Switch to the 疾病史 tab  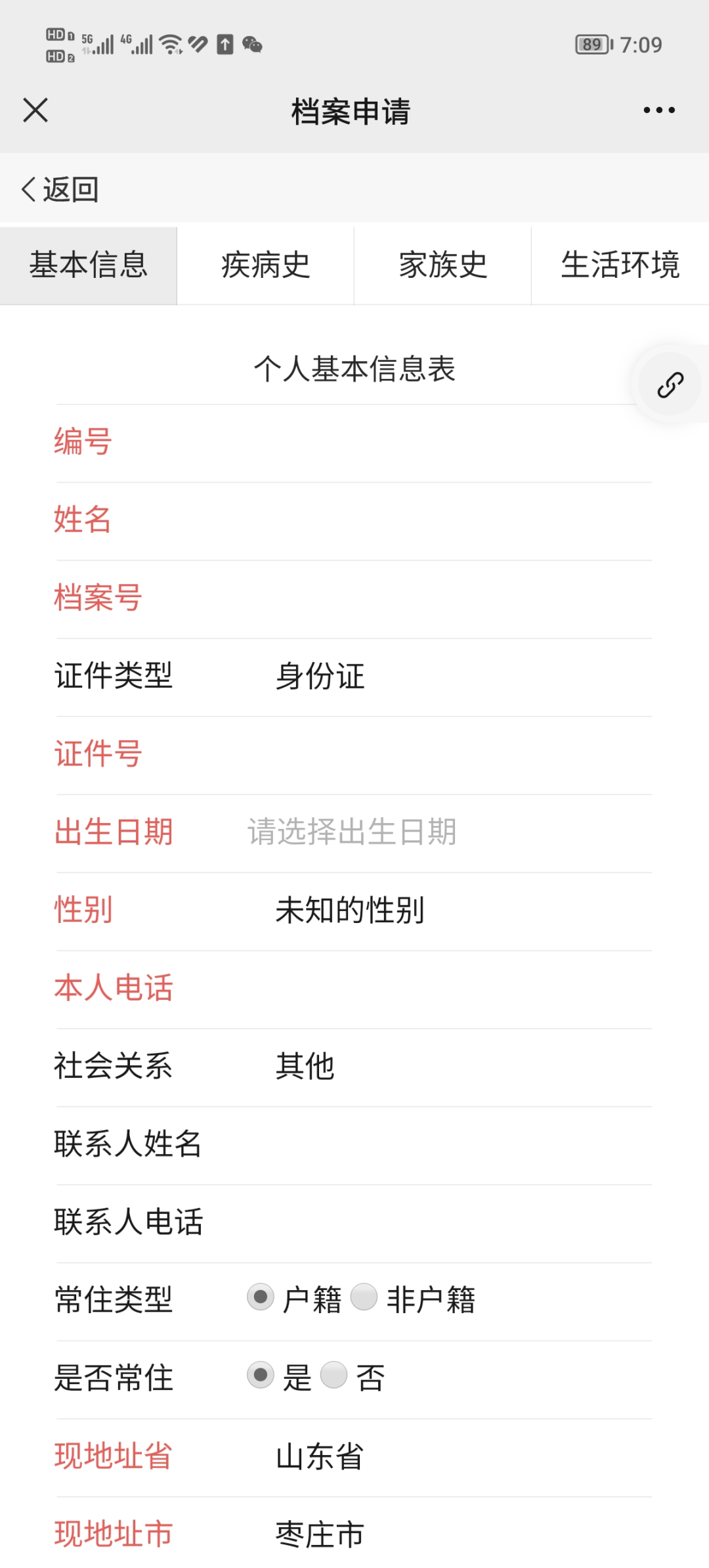265,265
